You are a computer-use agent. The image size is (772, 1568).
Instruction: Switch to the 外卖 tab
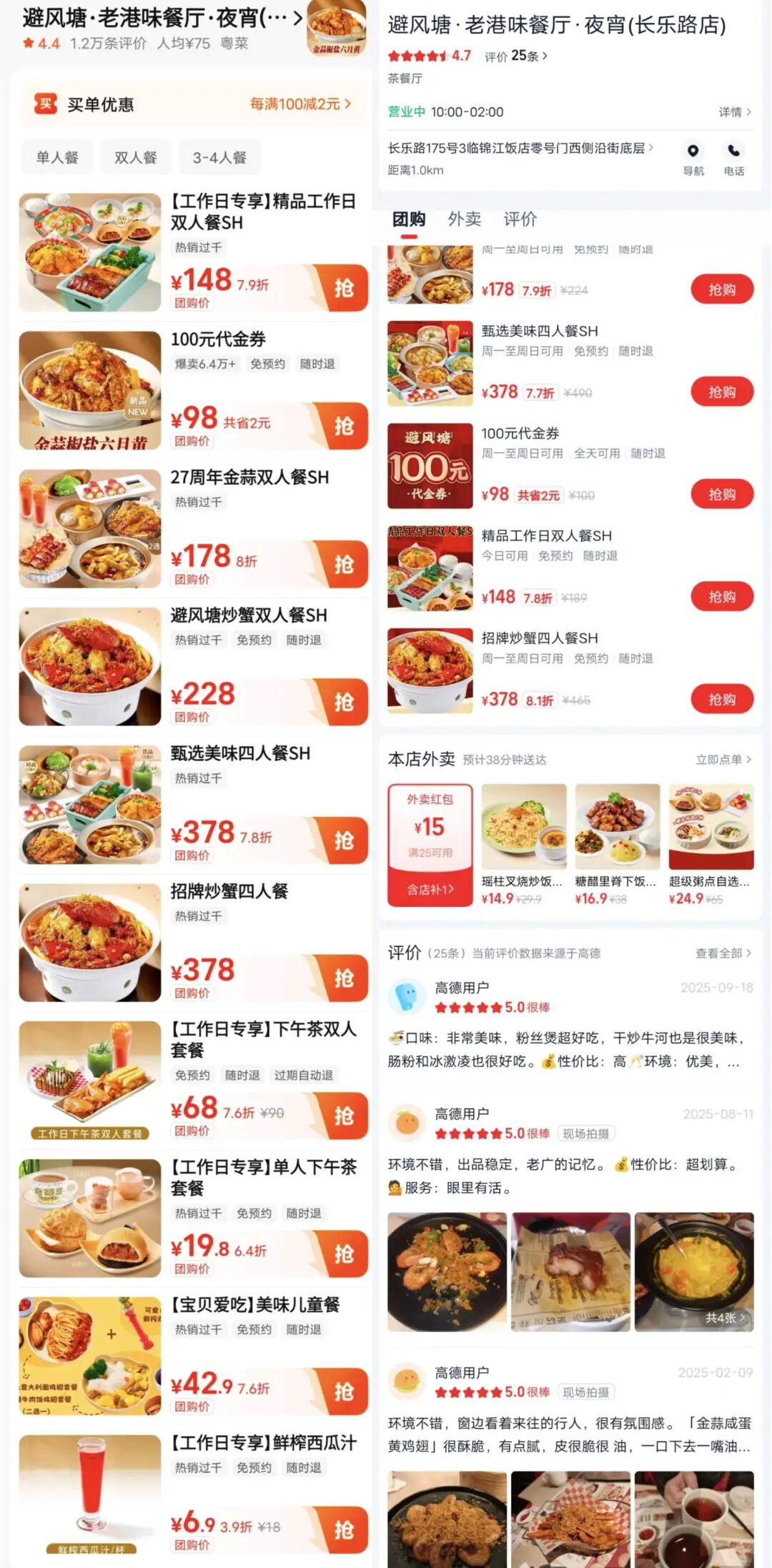(x=465, y=219)
